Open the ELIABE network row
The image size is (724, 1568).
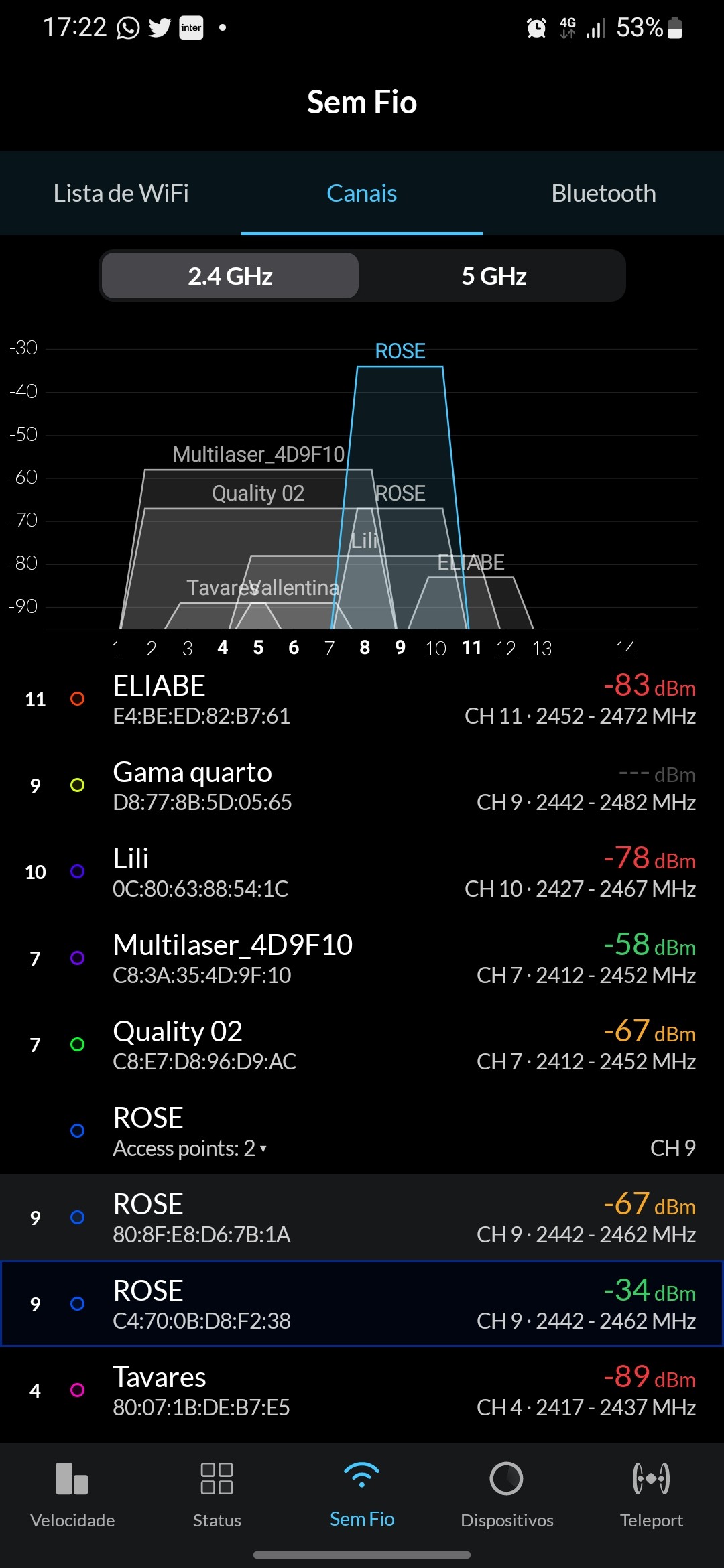pos(362,700)
